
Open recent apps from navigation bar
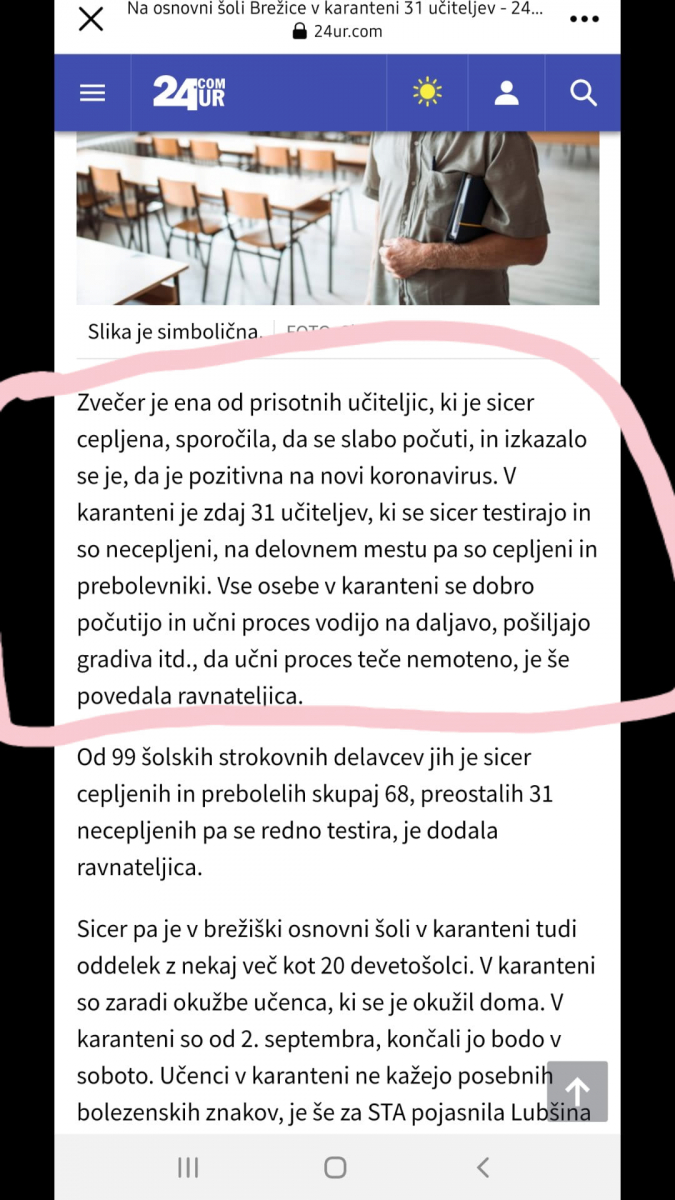pos(188,1167)
